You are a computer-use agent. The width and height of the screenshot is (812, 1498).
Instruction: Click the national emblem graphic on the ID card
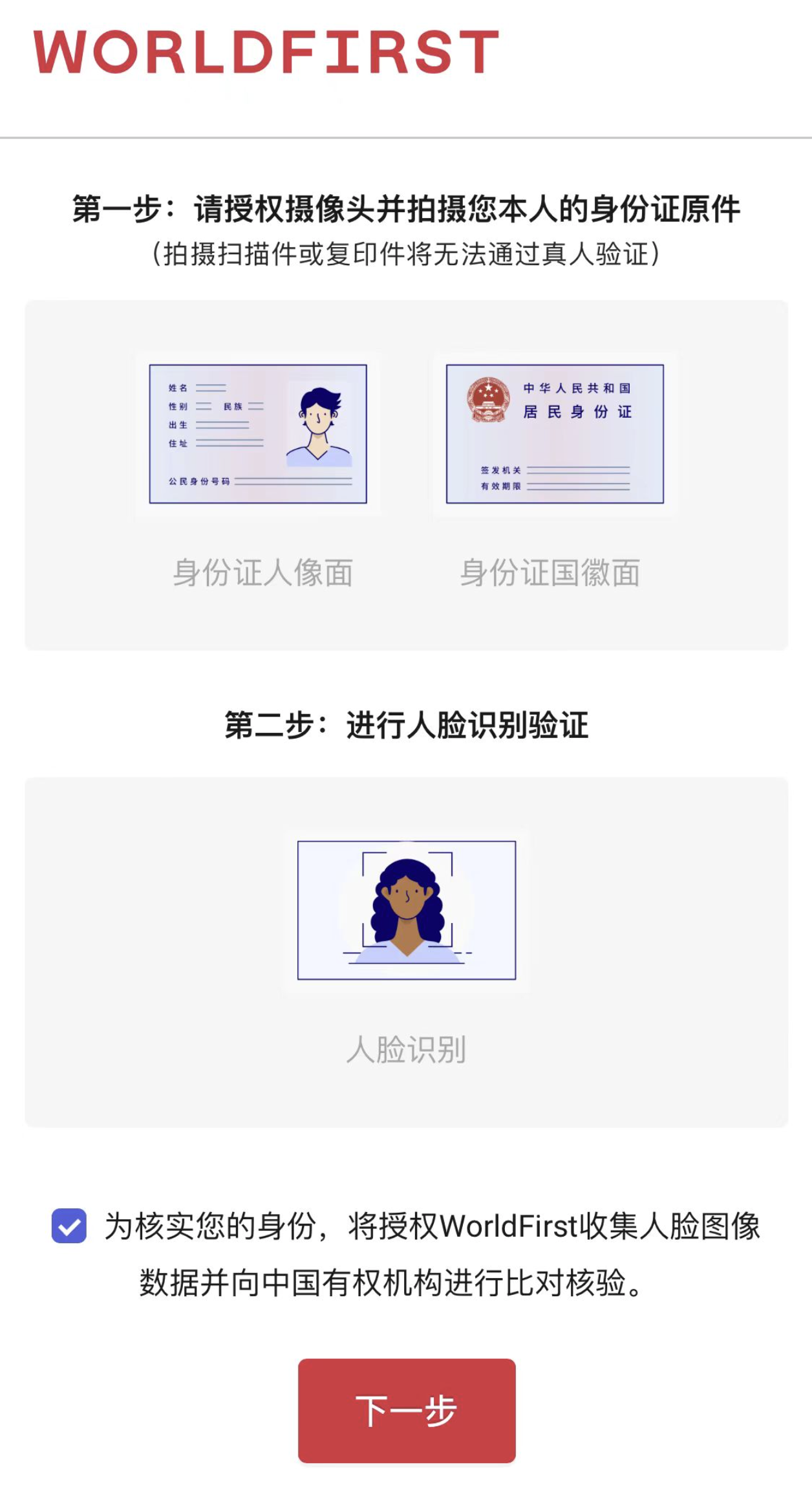click(489, 400)
